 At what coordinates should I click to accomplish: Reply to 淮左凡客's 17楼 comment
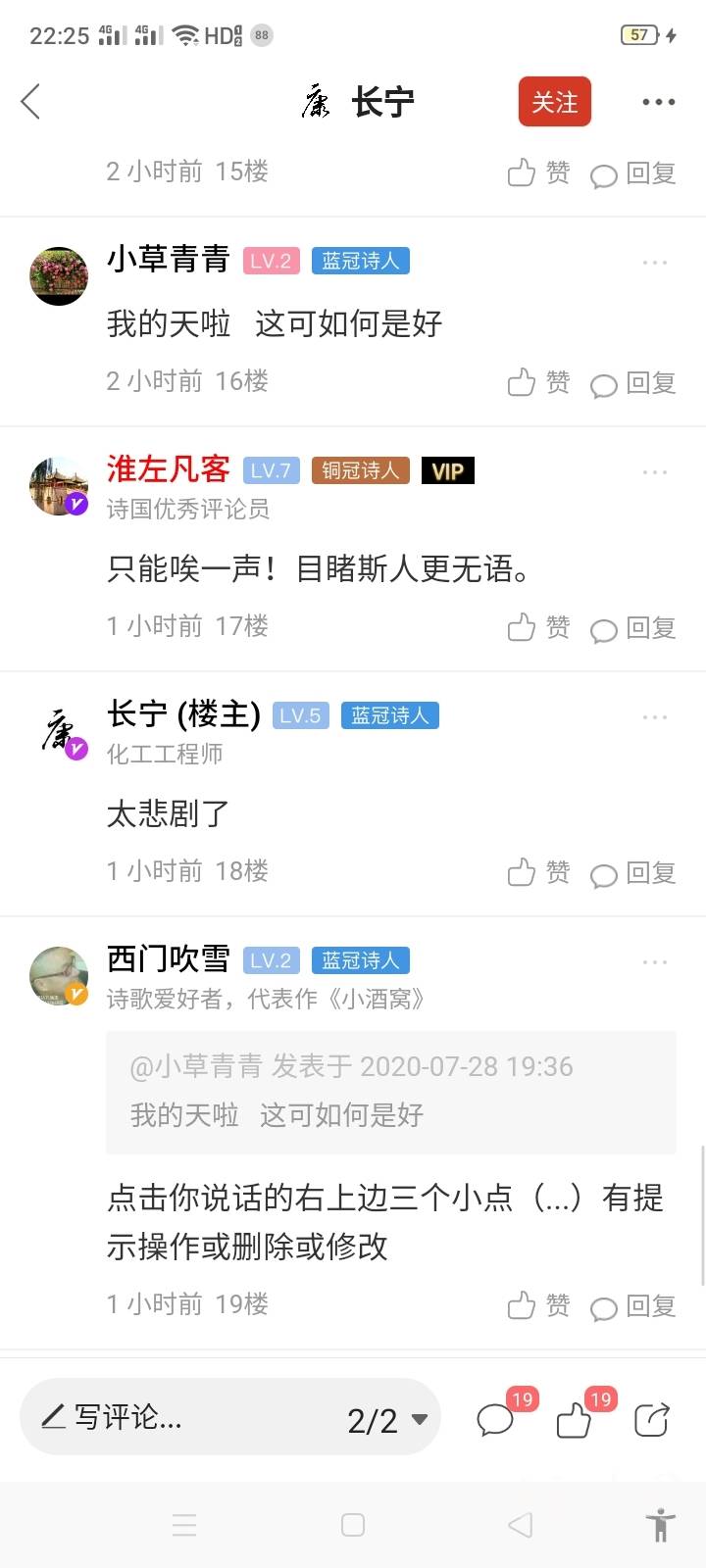[633, 627]
